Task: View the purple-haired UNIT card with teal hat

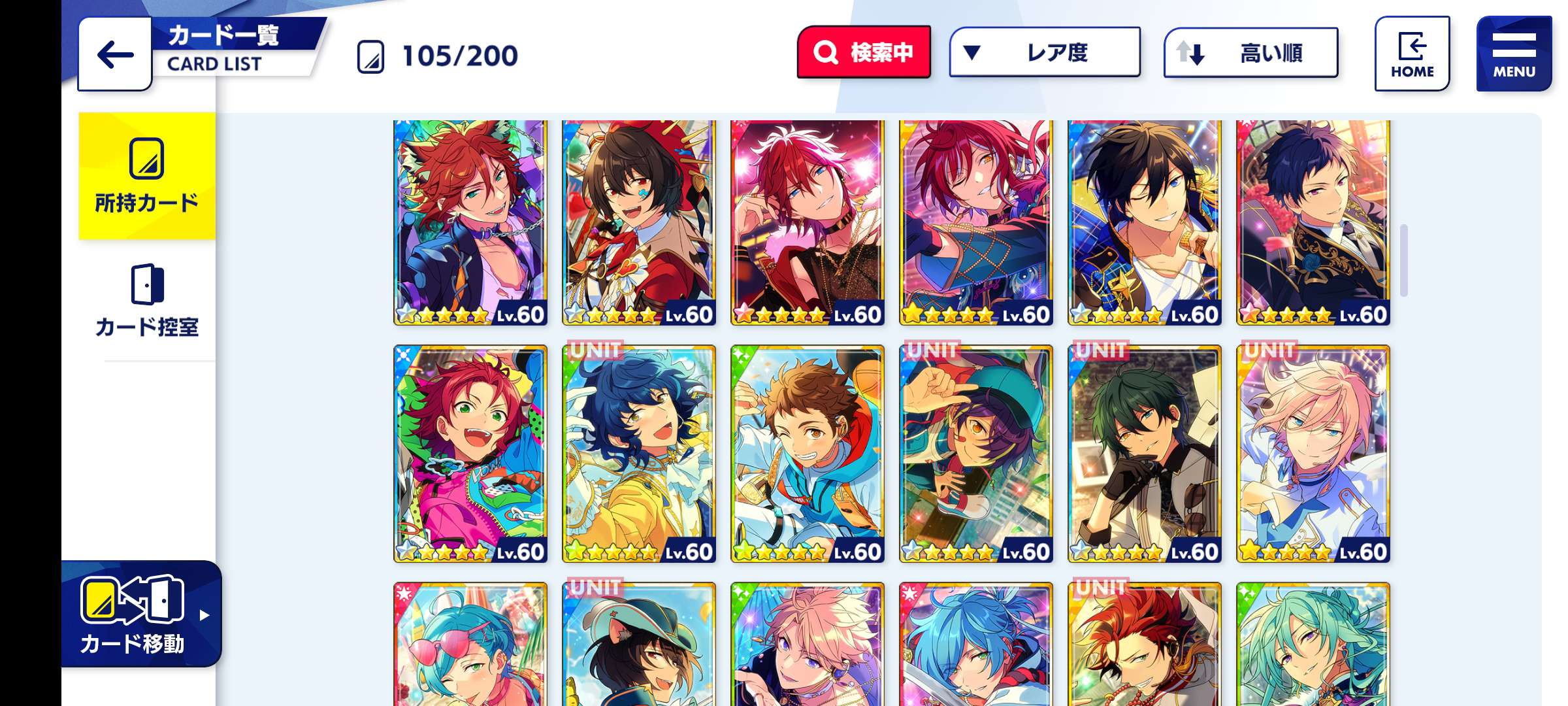Action: point(976,454)
